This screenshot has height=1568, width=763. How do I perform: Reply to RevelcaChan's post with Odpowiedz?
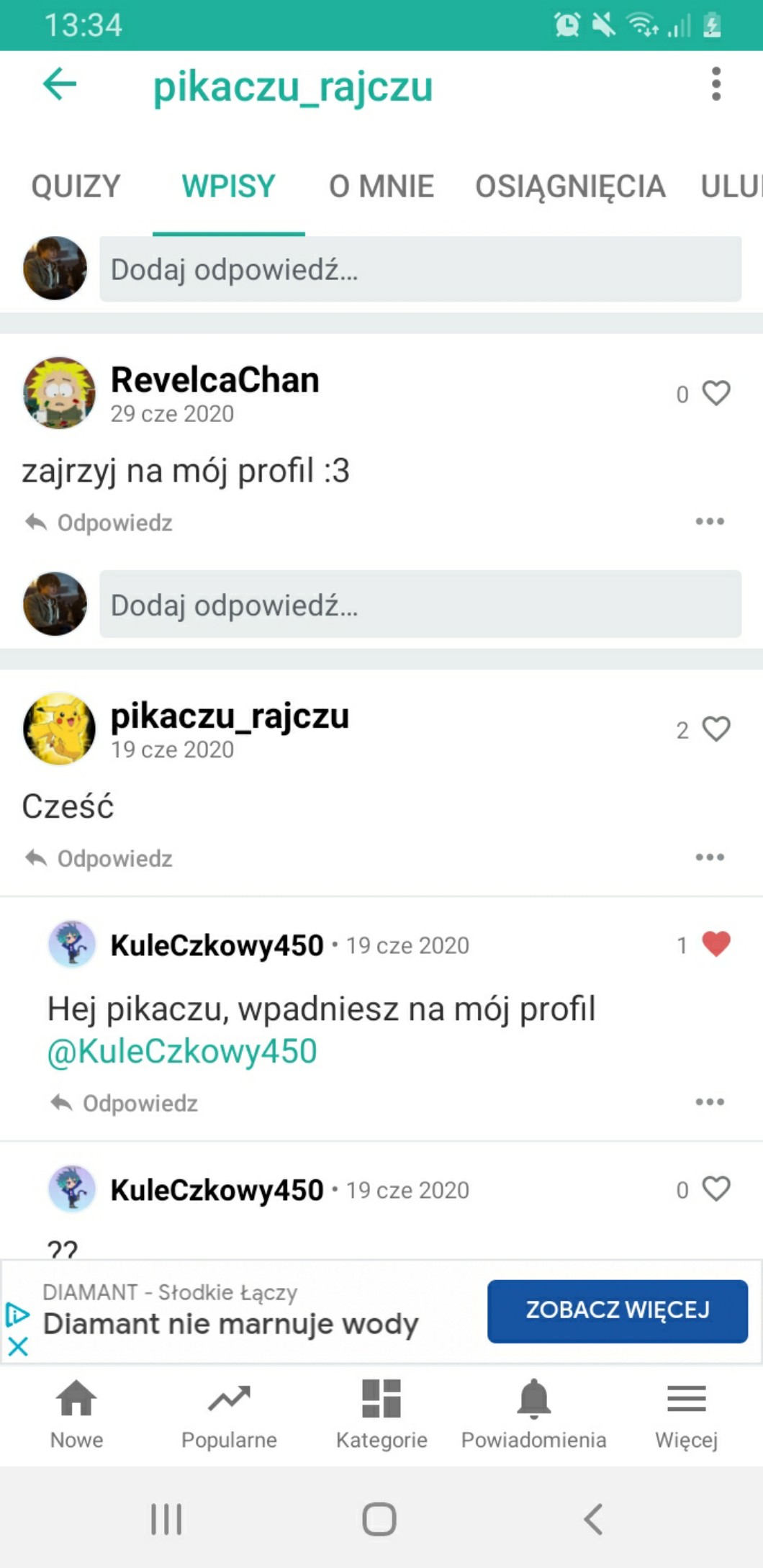(x=100, y=523)
